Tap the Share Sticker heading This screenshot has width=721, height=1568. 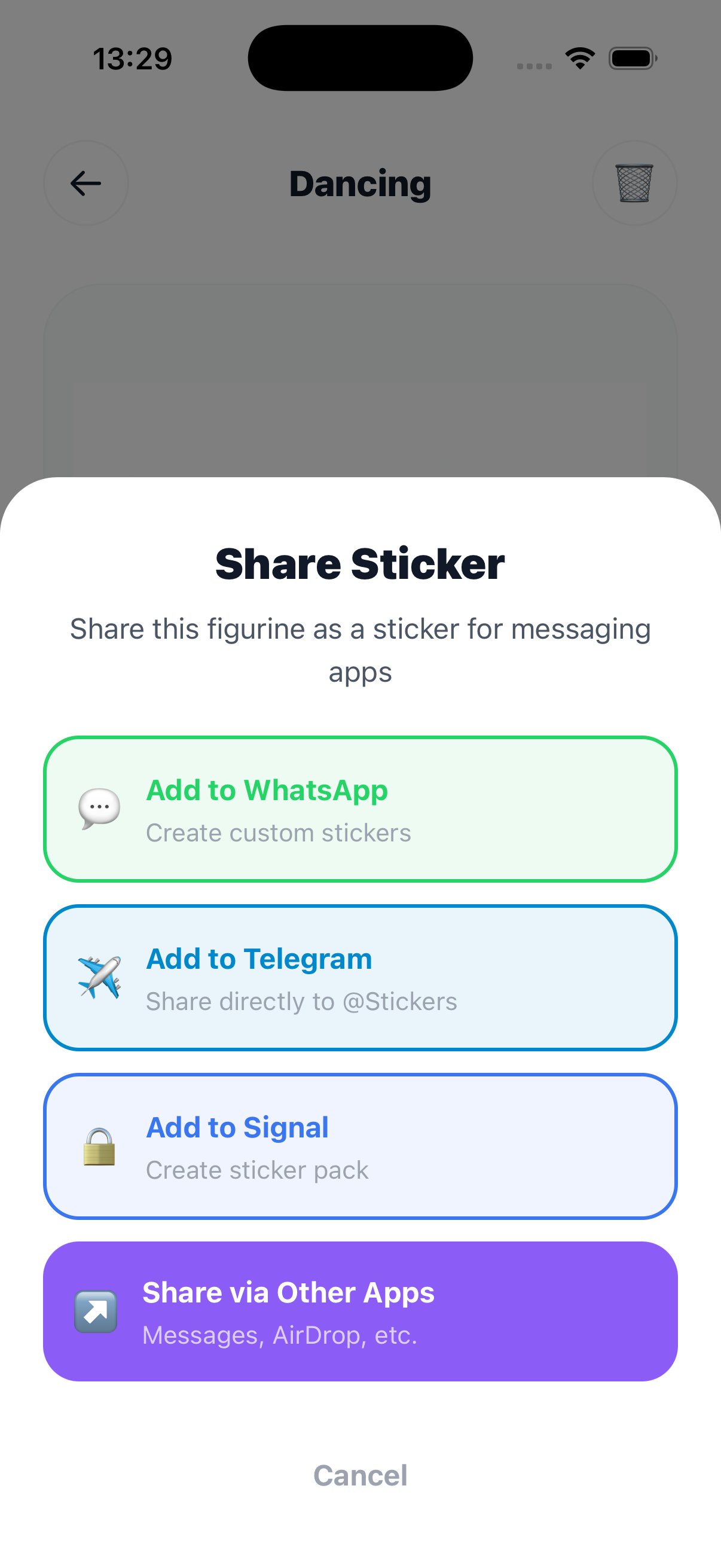click(360, 564)
